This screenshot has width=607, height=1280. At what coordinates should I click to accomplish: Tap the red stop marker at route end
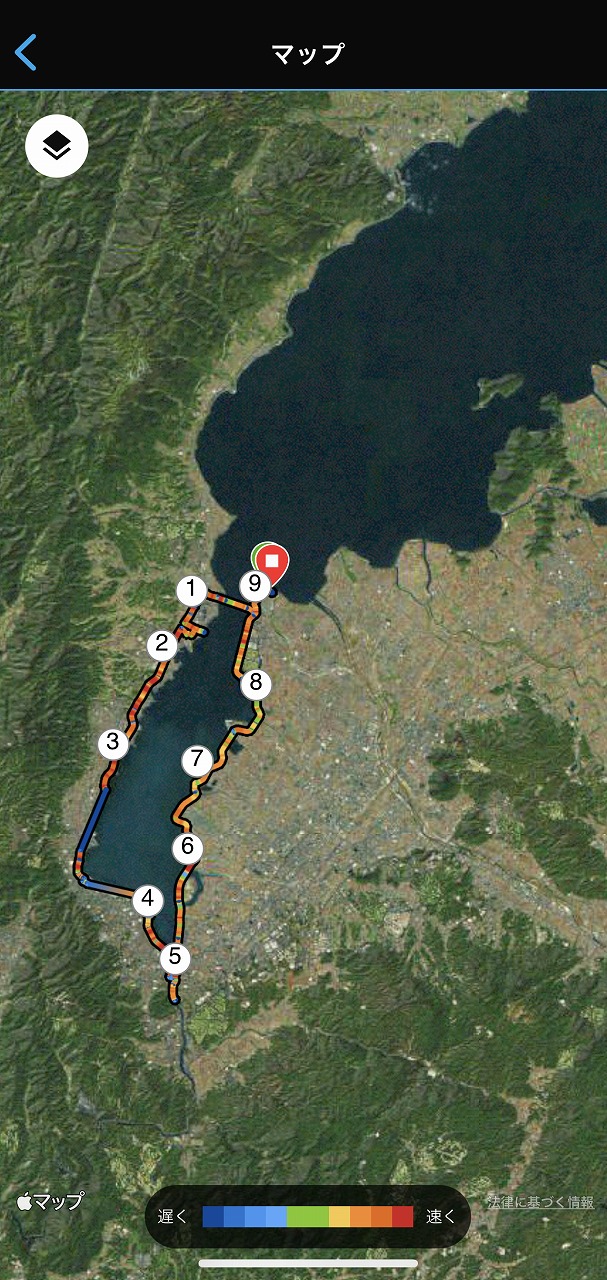pos(271,562)
